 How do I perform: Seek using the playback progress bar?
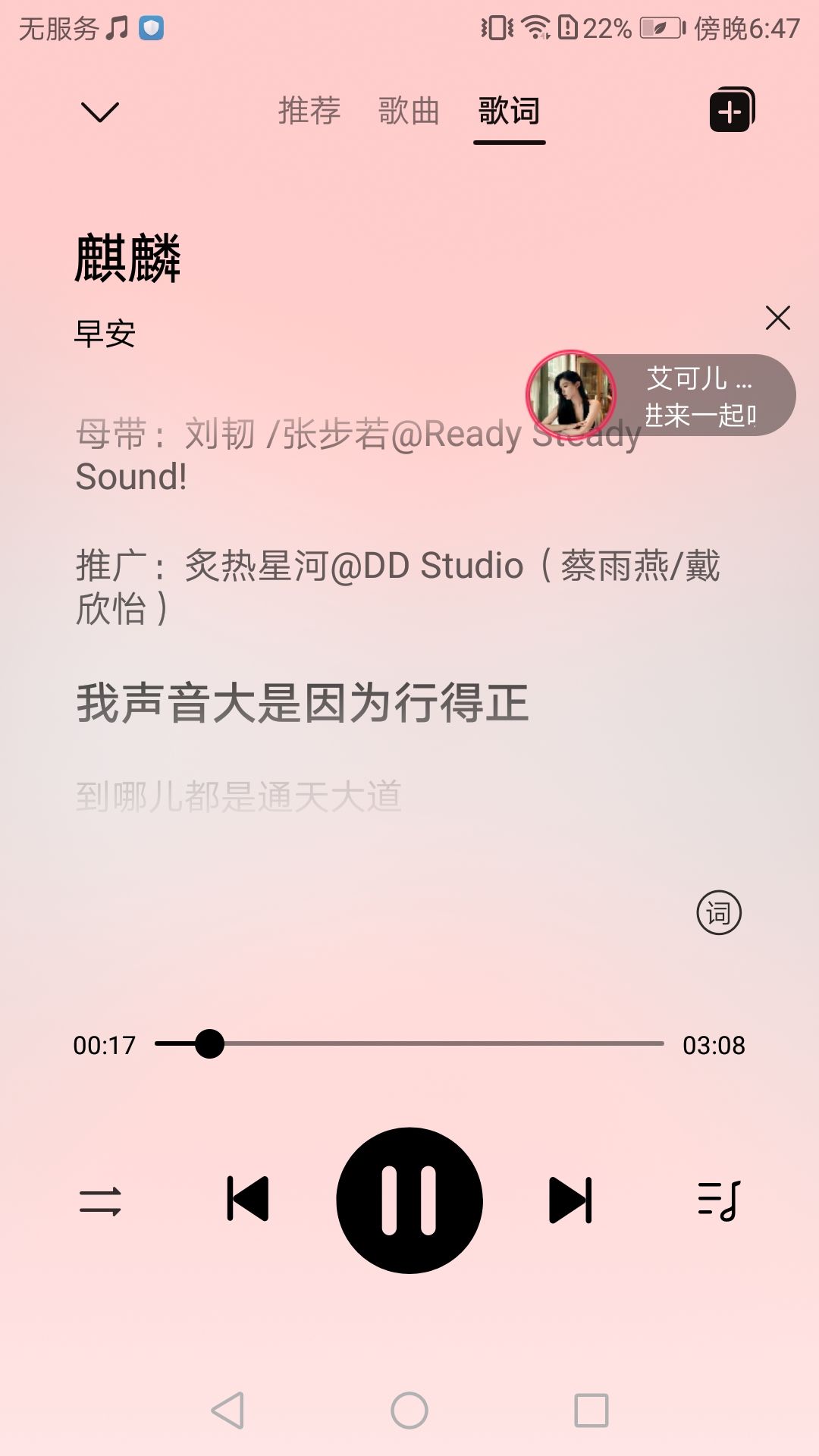pyautogui.click(x=409, y=1043)
